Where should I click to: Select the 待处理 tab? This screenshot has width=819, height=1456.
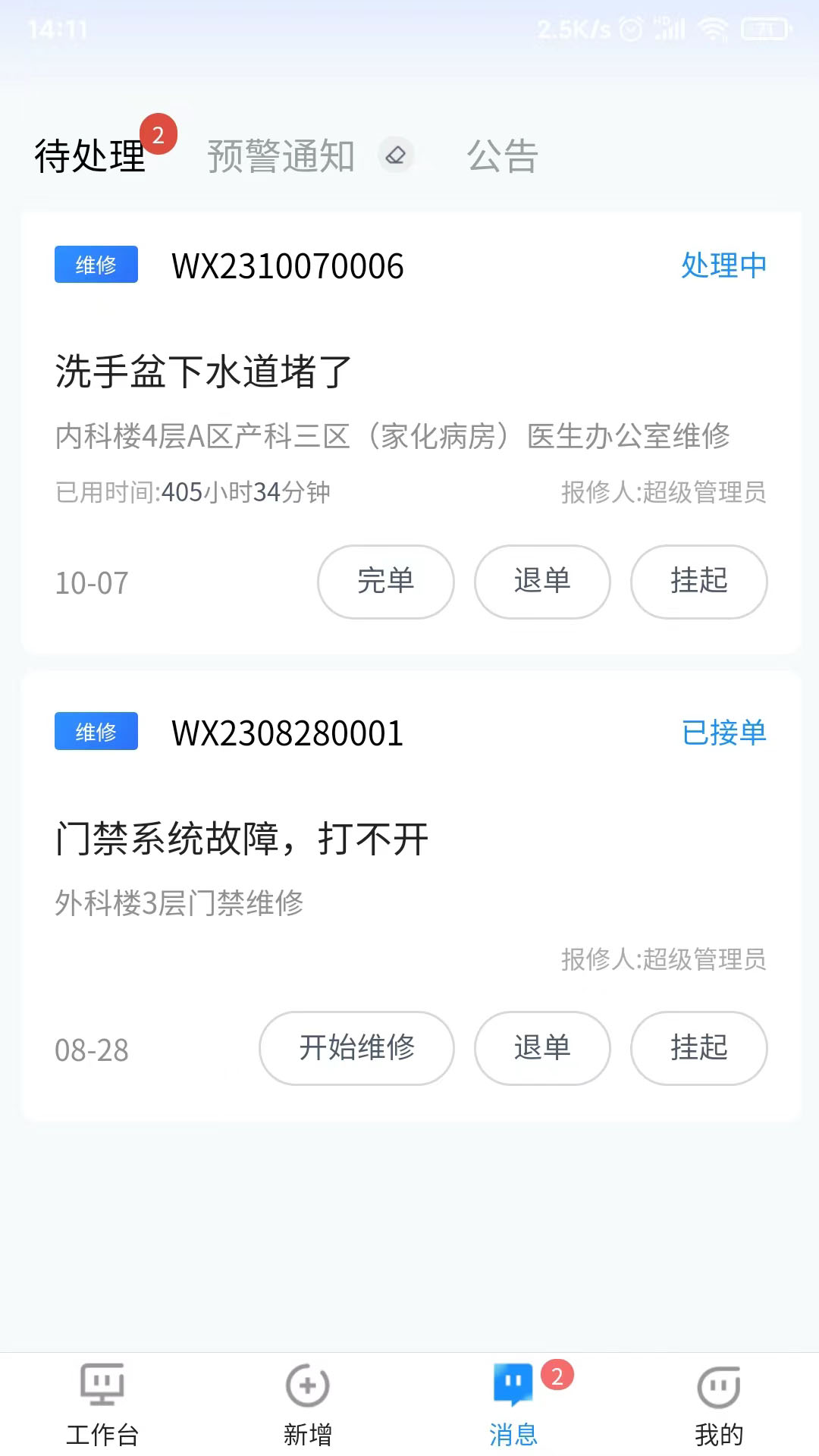coord(89,156)
